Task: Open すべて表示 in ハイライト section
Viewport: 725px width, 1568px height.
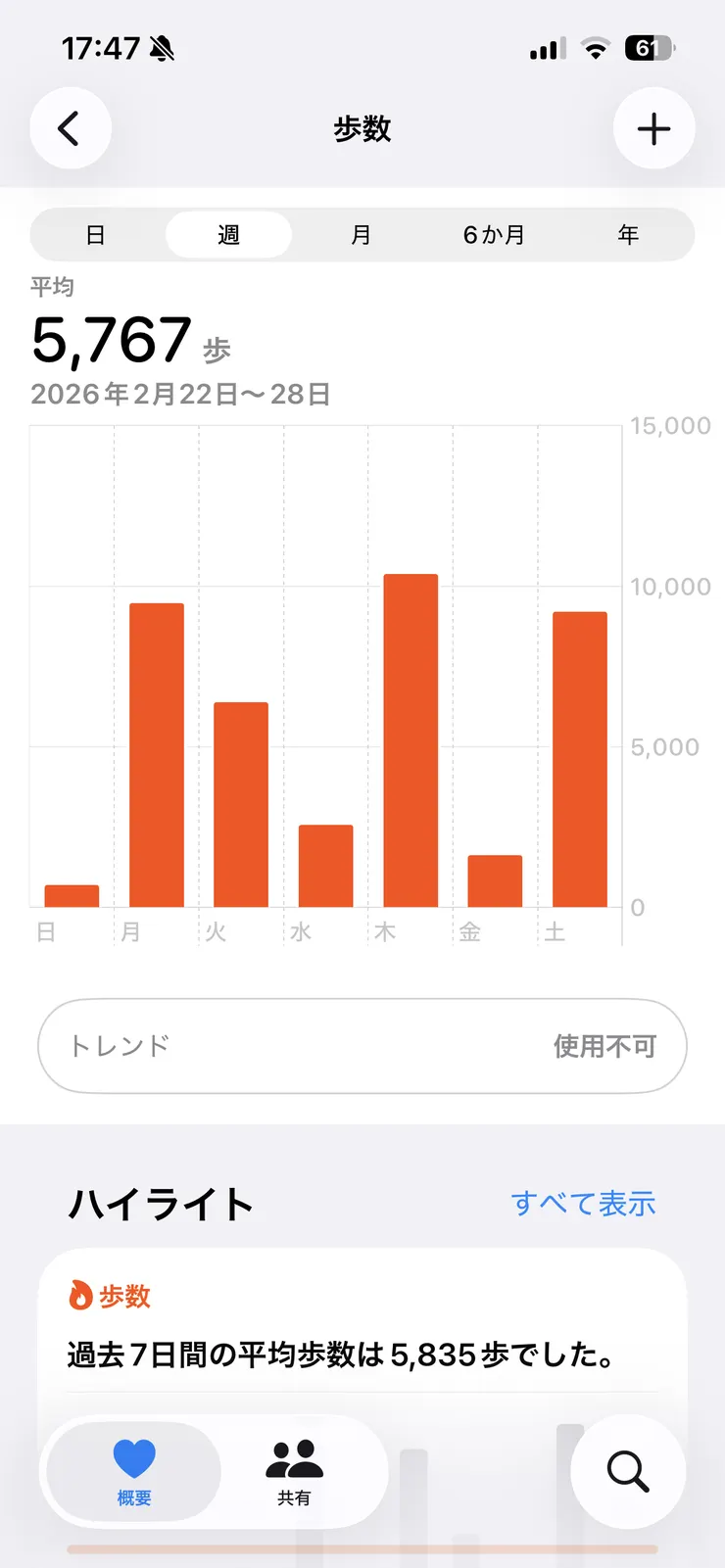Action: click(583, 1204)
